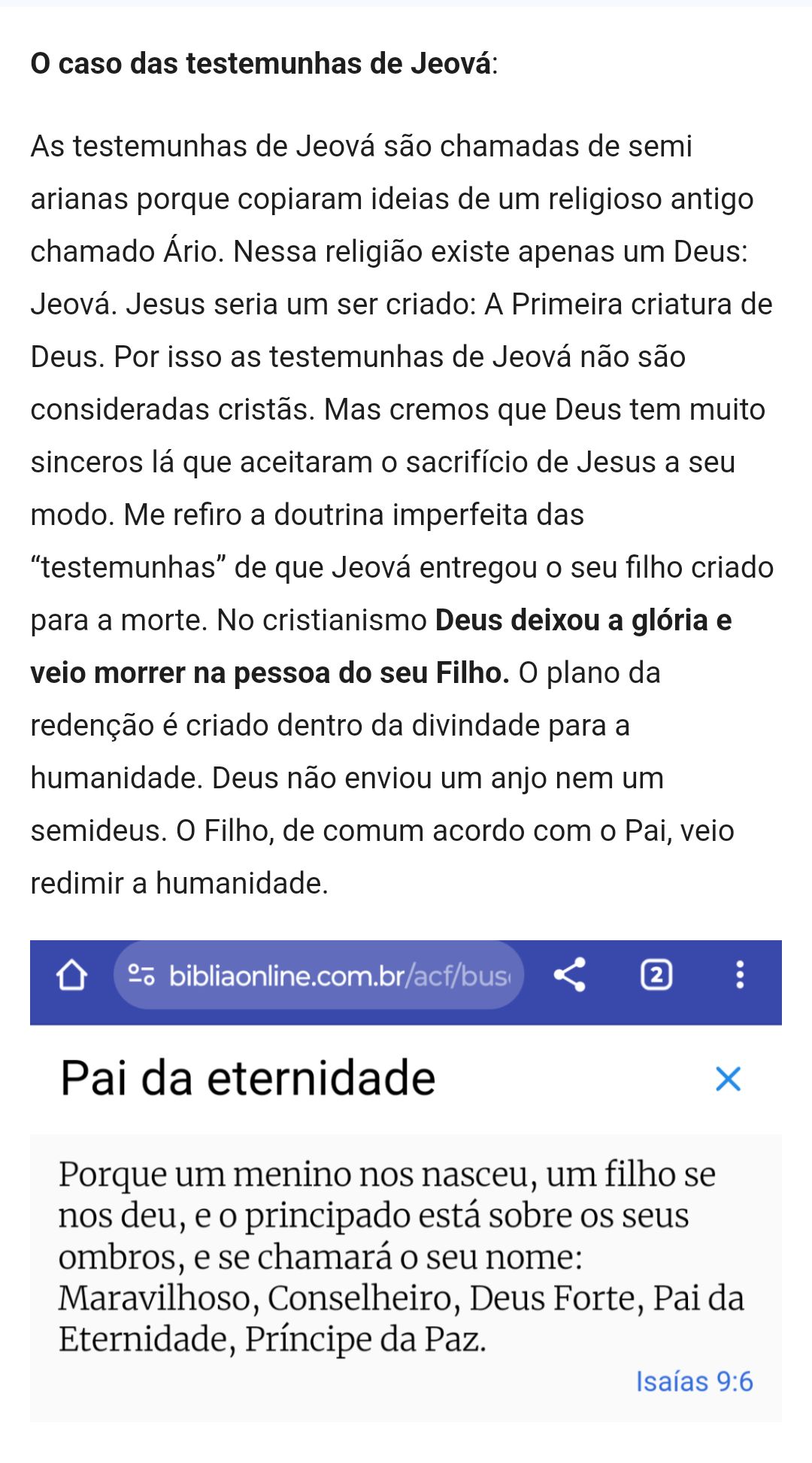
Task: Open the embedded Pai da eternidade screenshot image
Action: pyautogui.click(x=406, y=1181)
